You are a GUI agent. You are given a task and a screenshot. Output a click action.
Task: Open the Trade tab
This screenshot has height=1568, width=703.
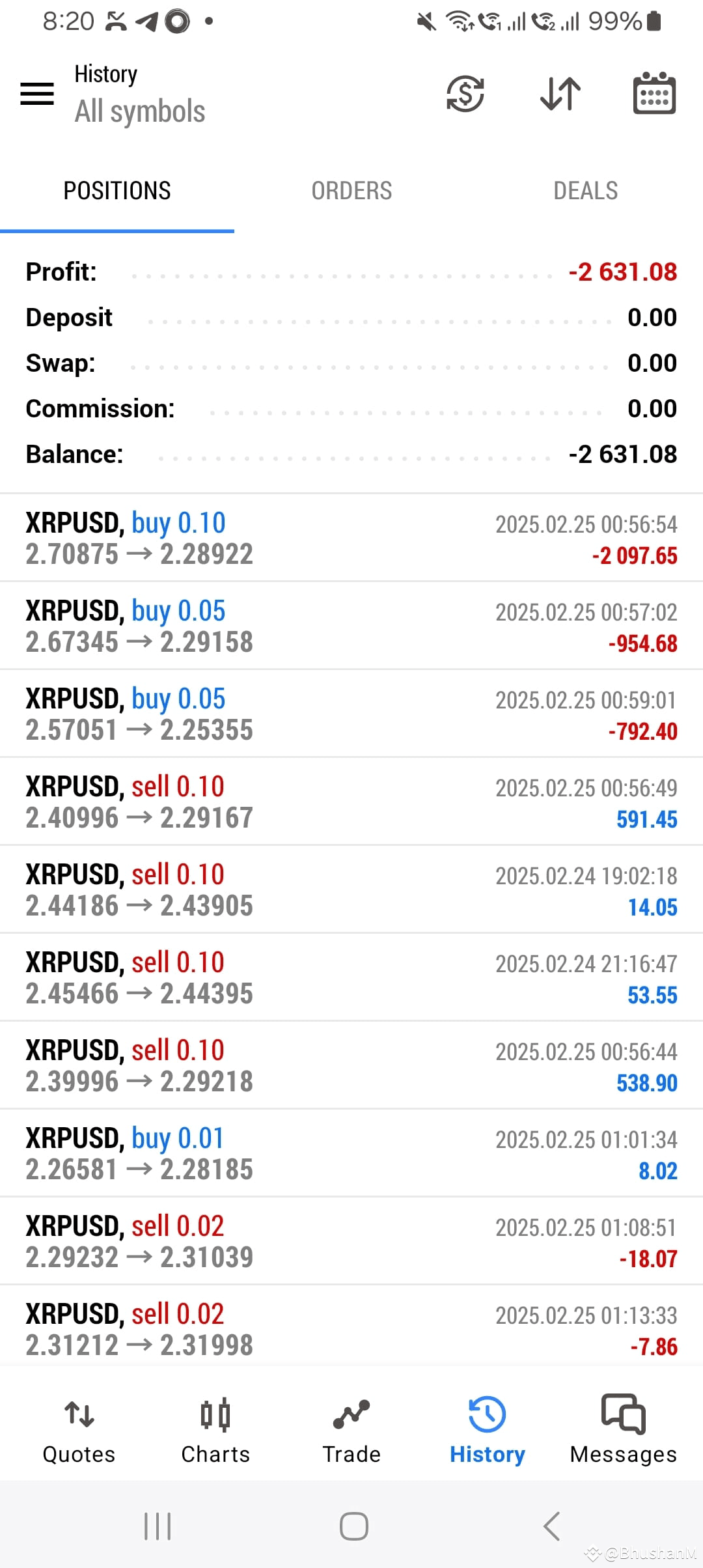[351, 1429]
